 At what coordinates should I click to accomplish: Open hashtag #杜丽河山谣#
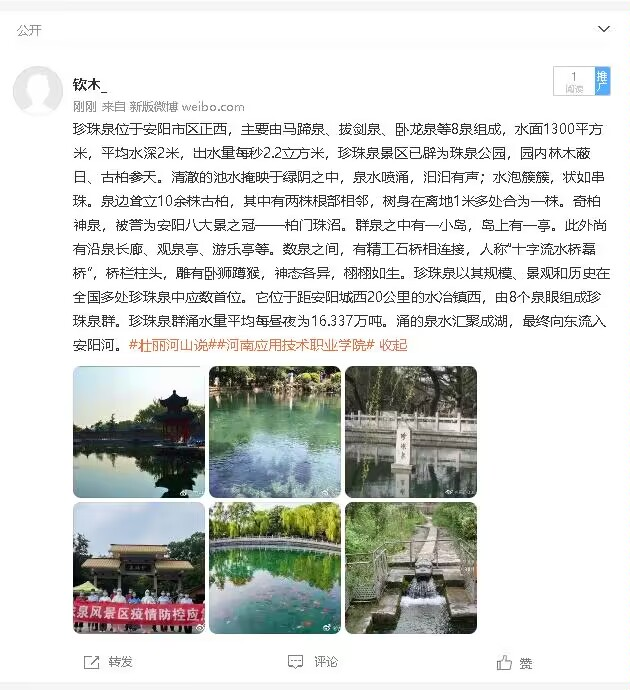point(166,344)
